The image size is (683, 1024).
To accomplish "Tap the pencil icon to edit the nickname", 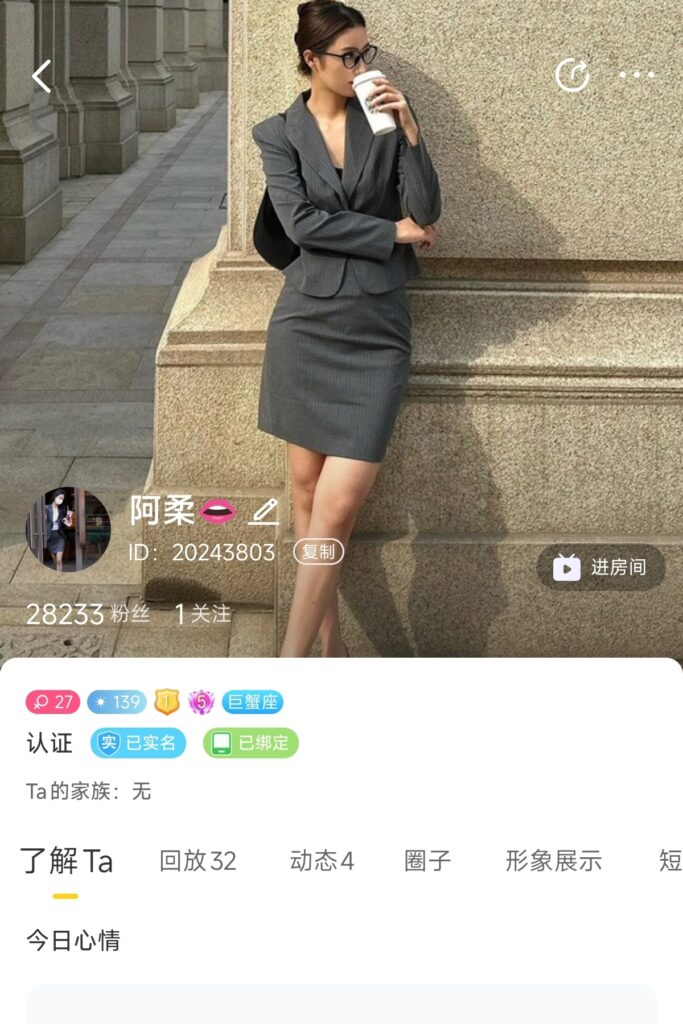I will pyautogui.click(x=264, y=512).
